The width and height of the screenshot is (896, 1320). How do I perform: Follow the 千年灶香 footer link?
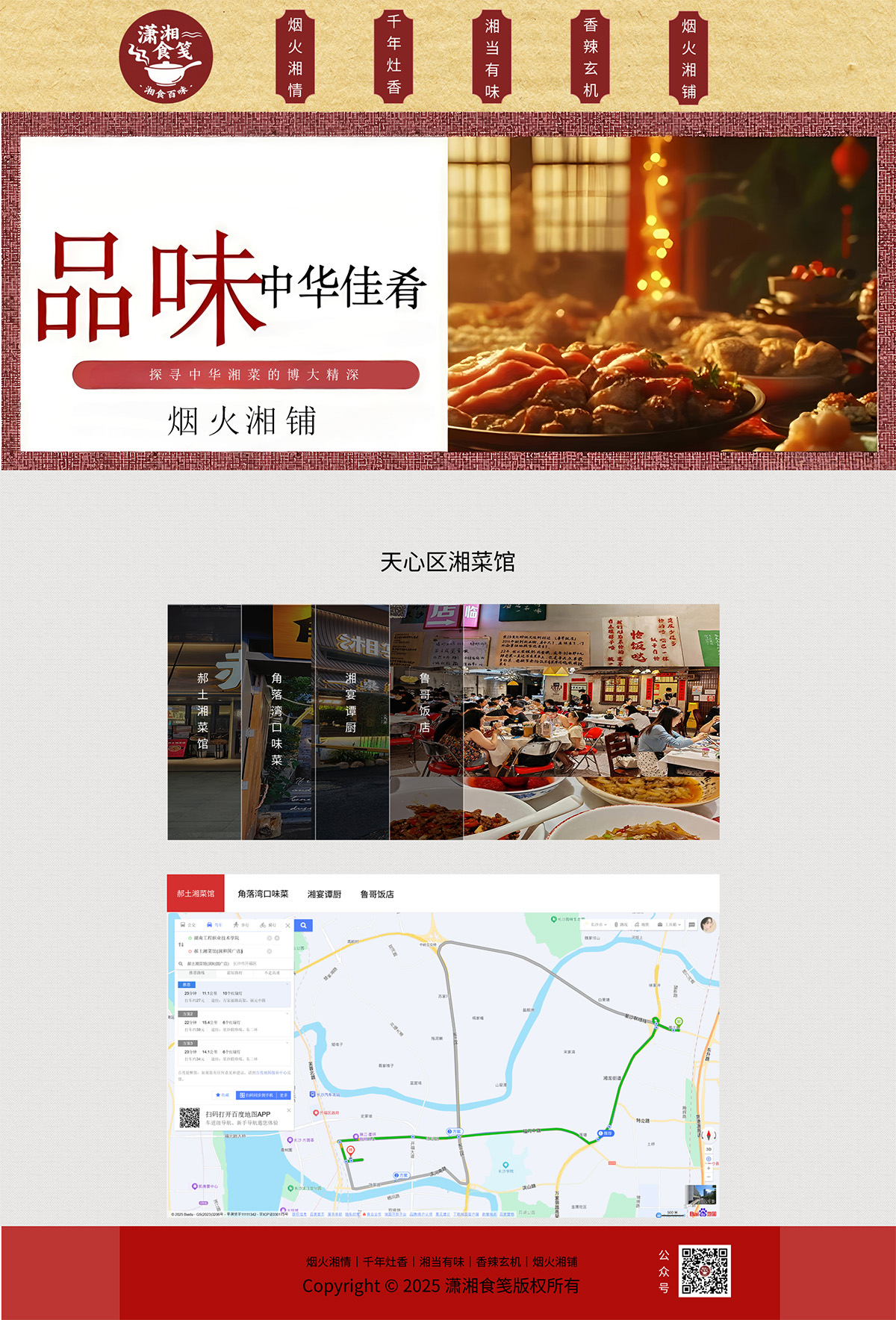pyautogui.click(x=385, y=1262)
